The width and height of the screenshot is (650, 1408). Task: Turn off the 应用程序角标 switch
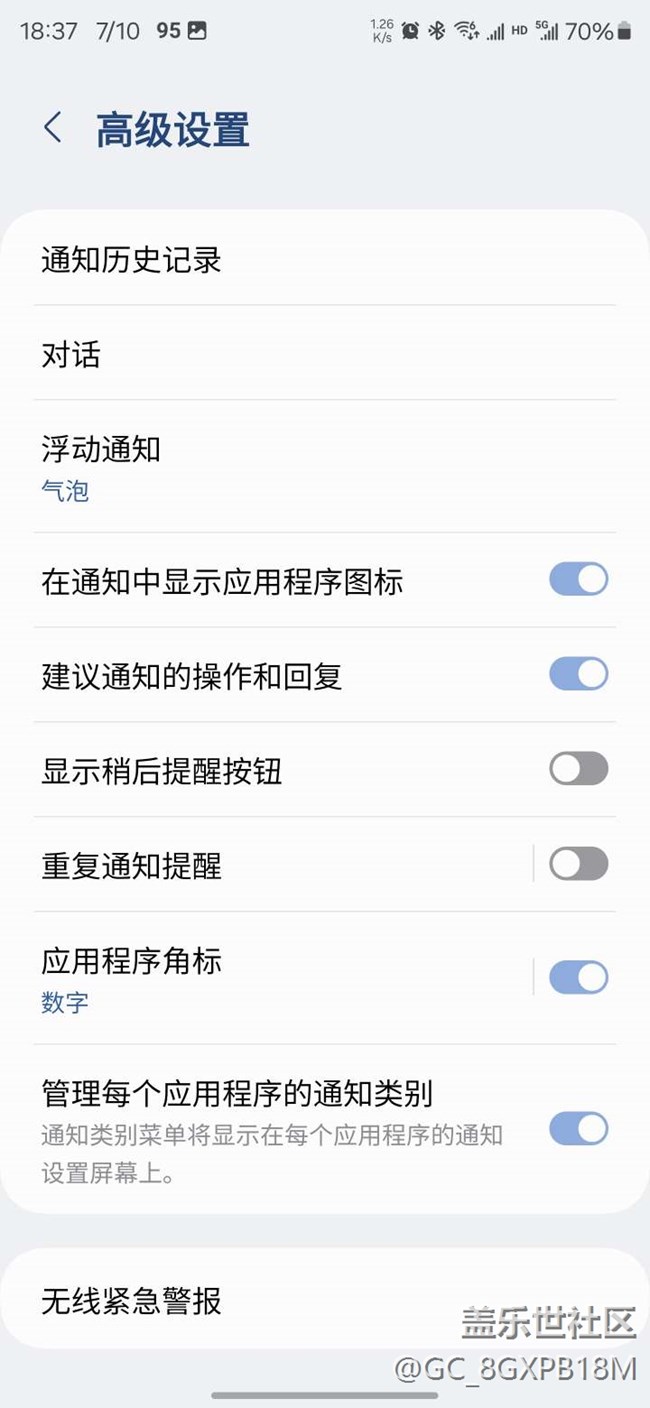click(578, 977)
